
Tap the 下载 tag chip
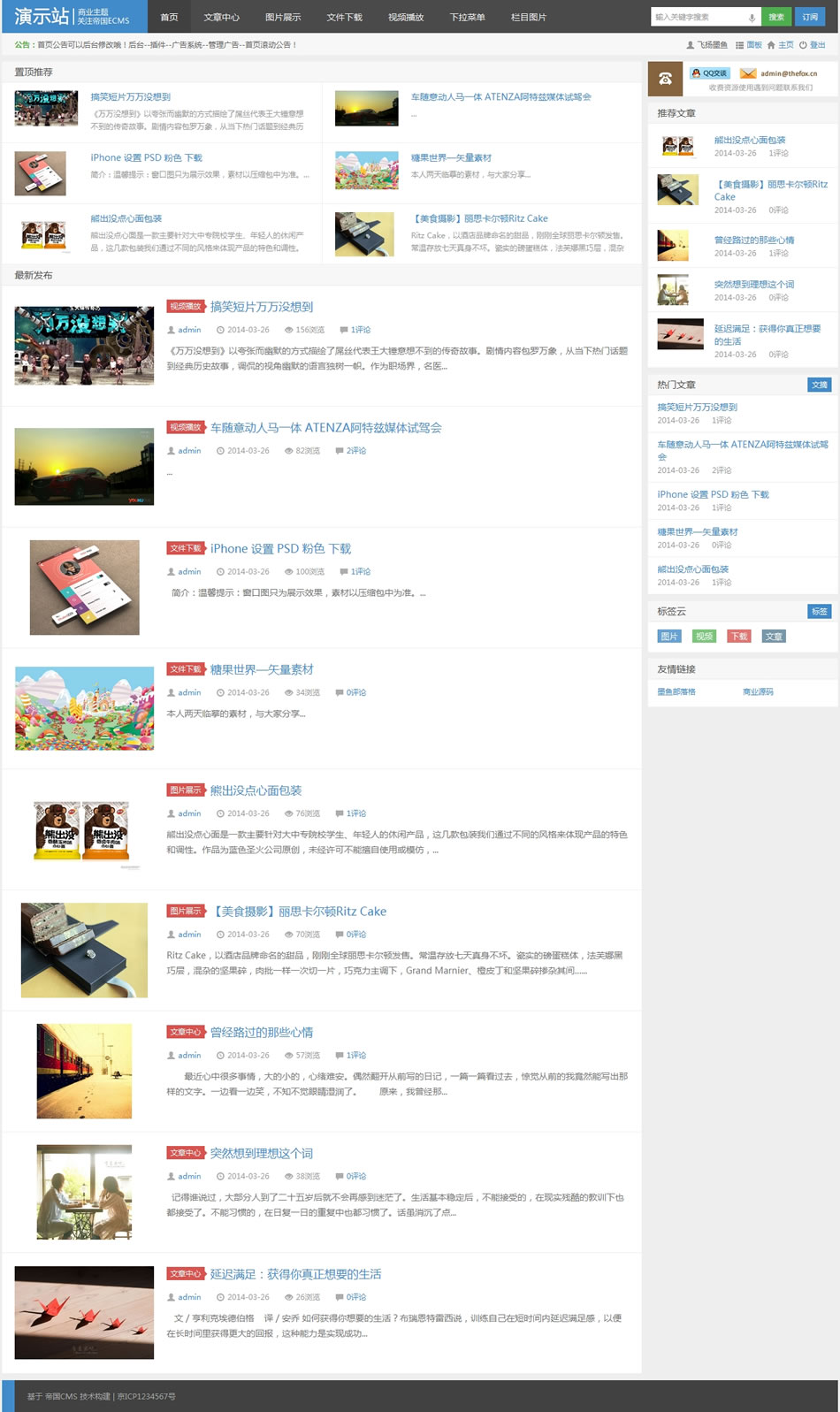pos(739,637)
